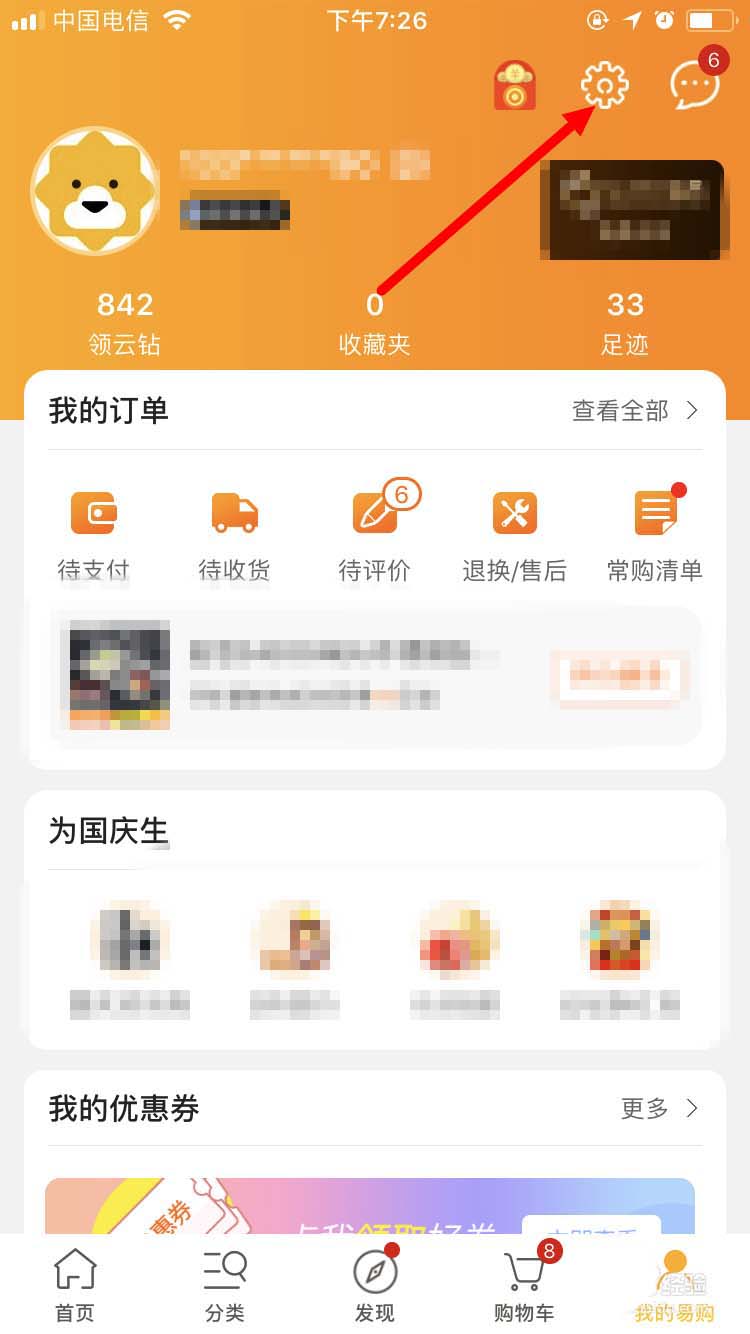Open 领云钻 points
The height and width of the screenshot is (1334, 750).
click(125, 322)
